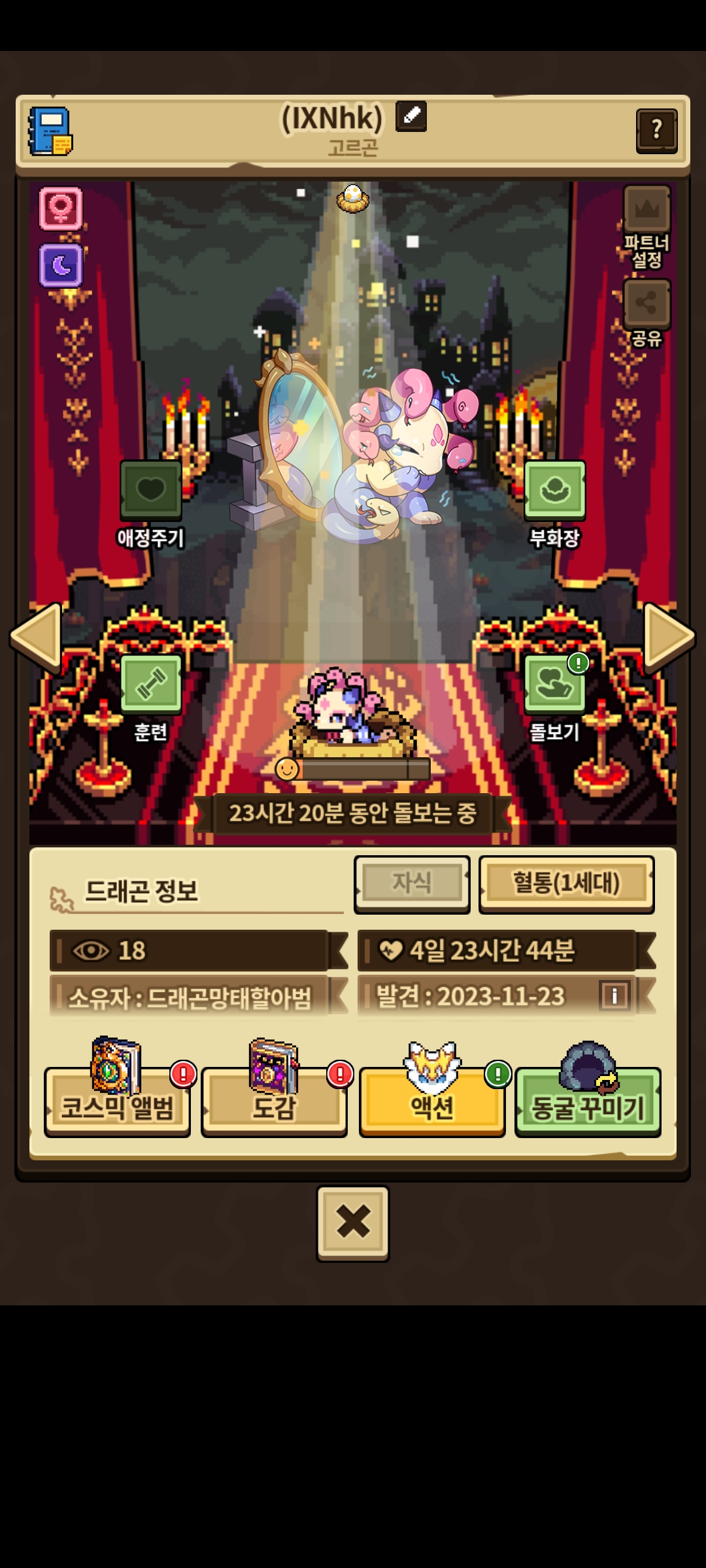
Task: Go to the next dragon
Action: (668, 636)
